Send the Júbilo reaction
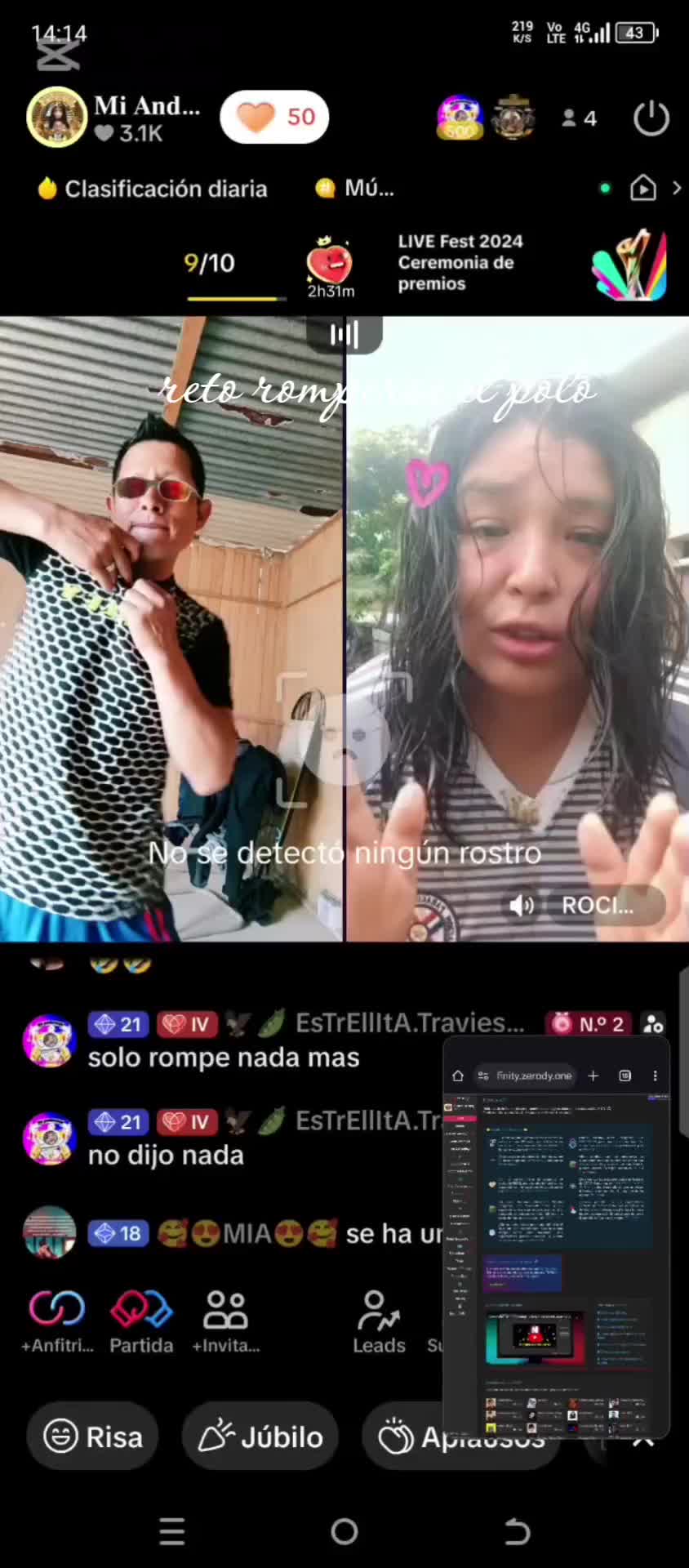This screenshot has height=1568, width=689. pyautogui.click(x=260, y=1437)
